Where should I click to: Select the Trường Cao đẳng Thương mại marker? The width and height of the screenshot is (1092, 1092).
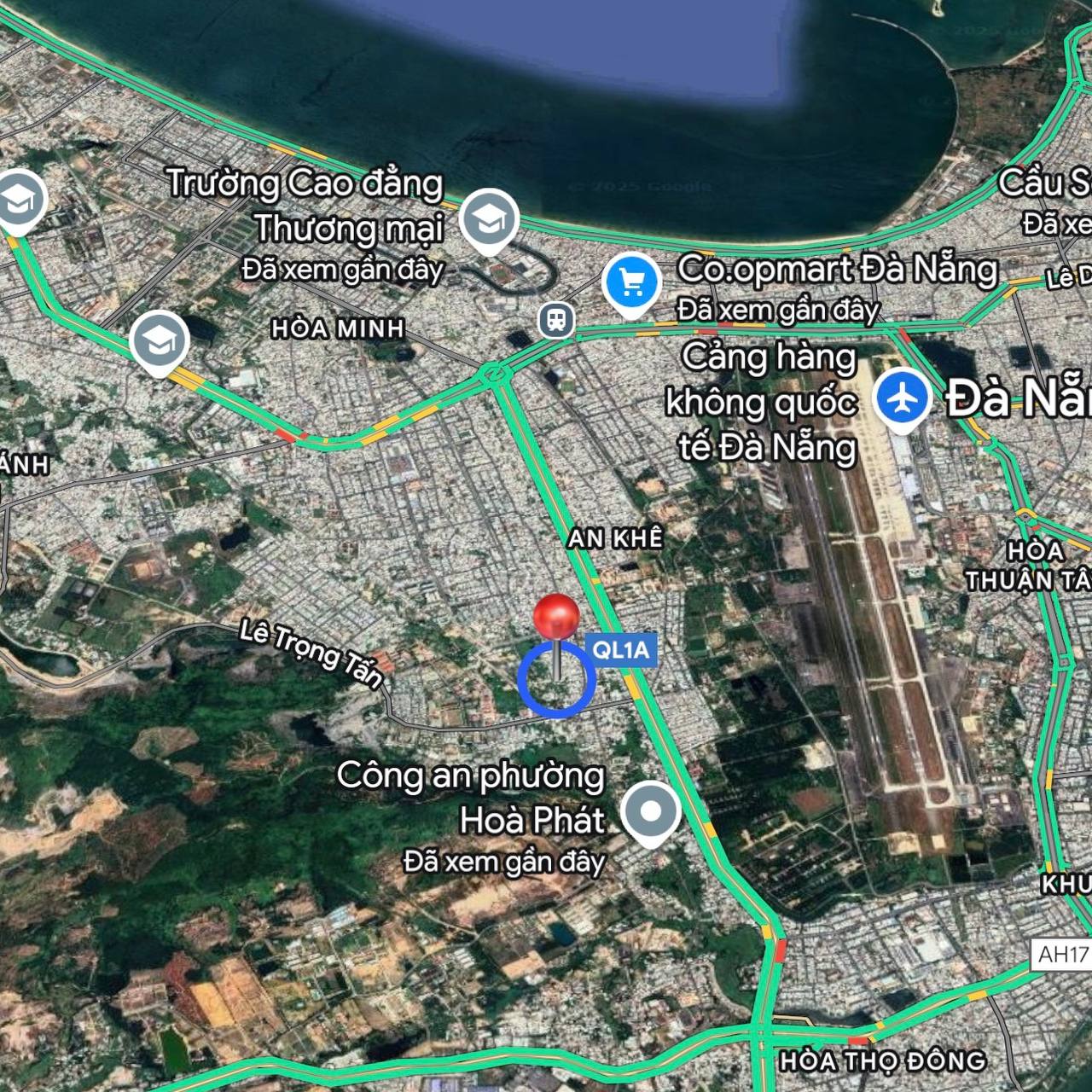489,220
